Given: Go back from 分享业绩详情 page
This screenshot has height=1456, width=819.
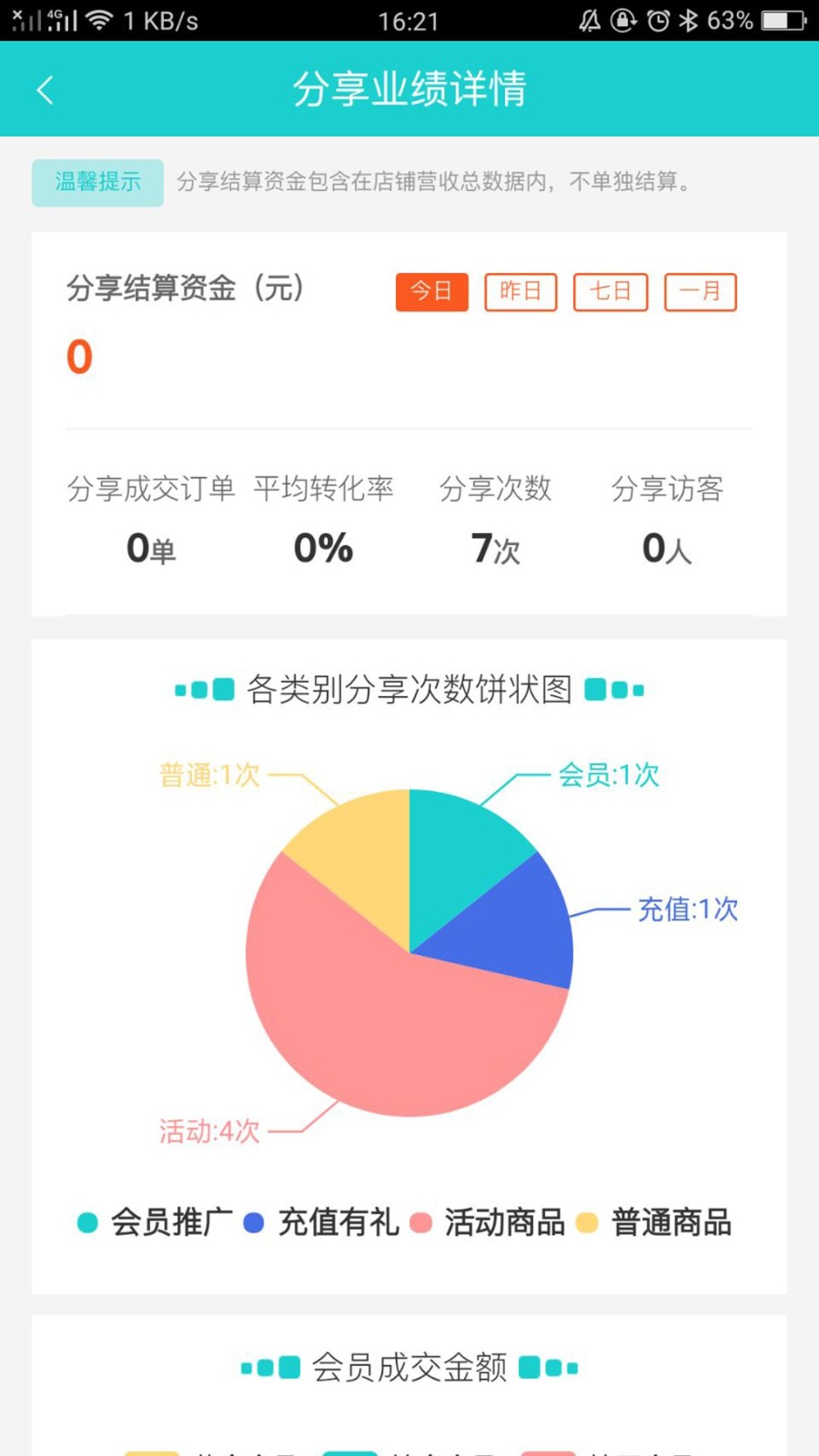Looking at the screenshot, I should coord(45,89).
